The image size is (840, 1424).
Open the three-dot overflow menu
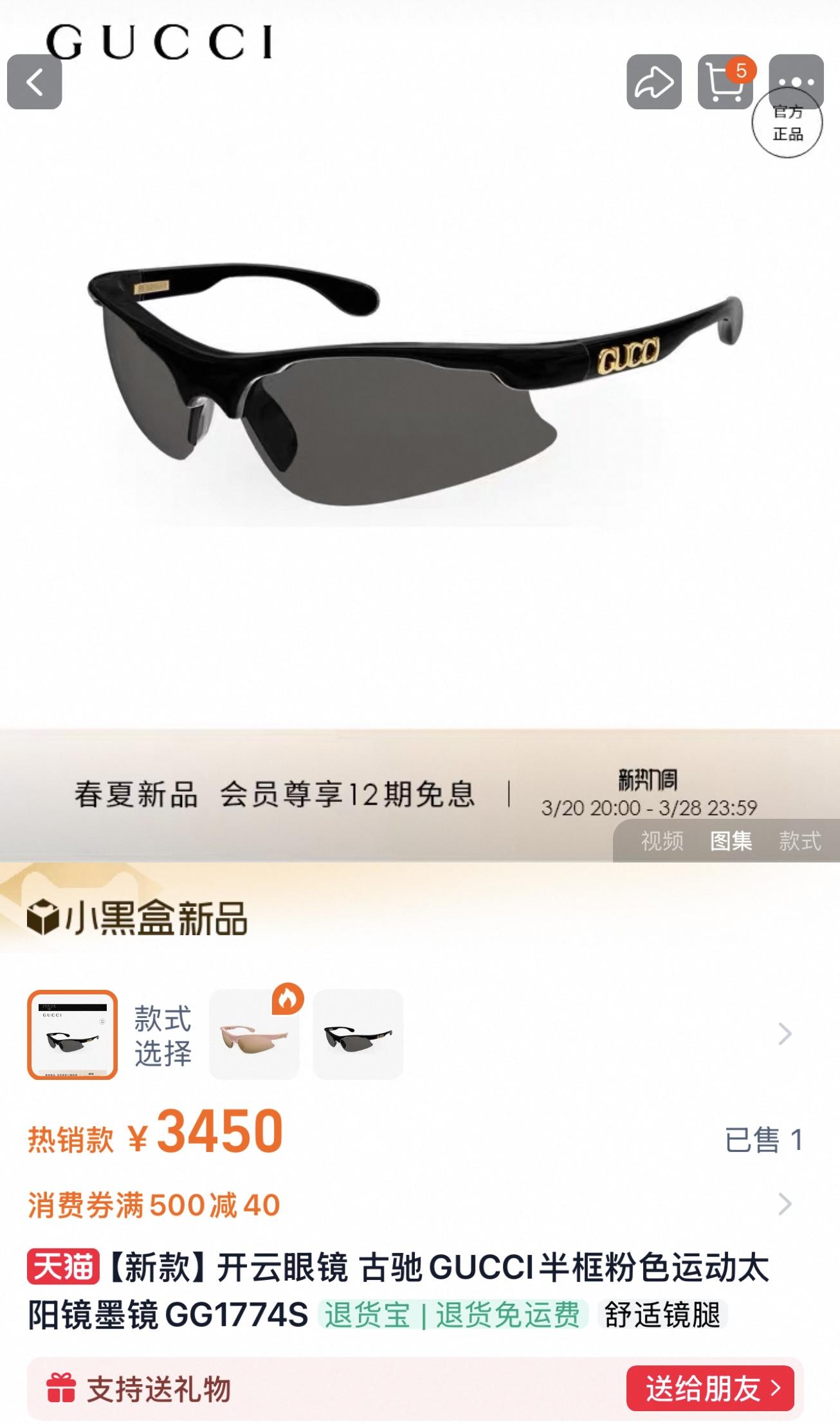(x=796, y=82)
